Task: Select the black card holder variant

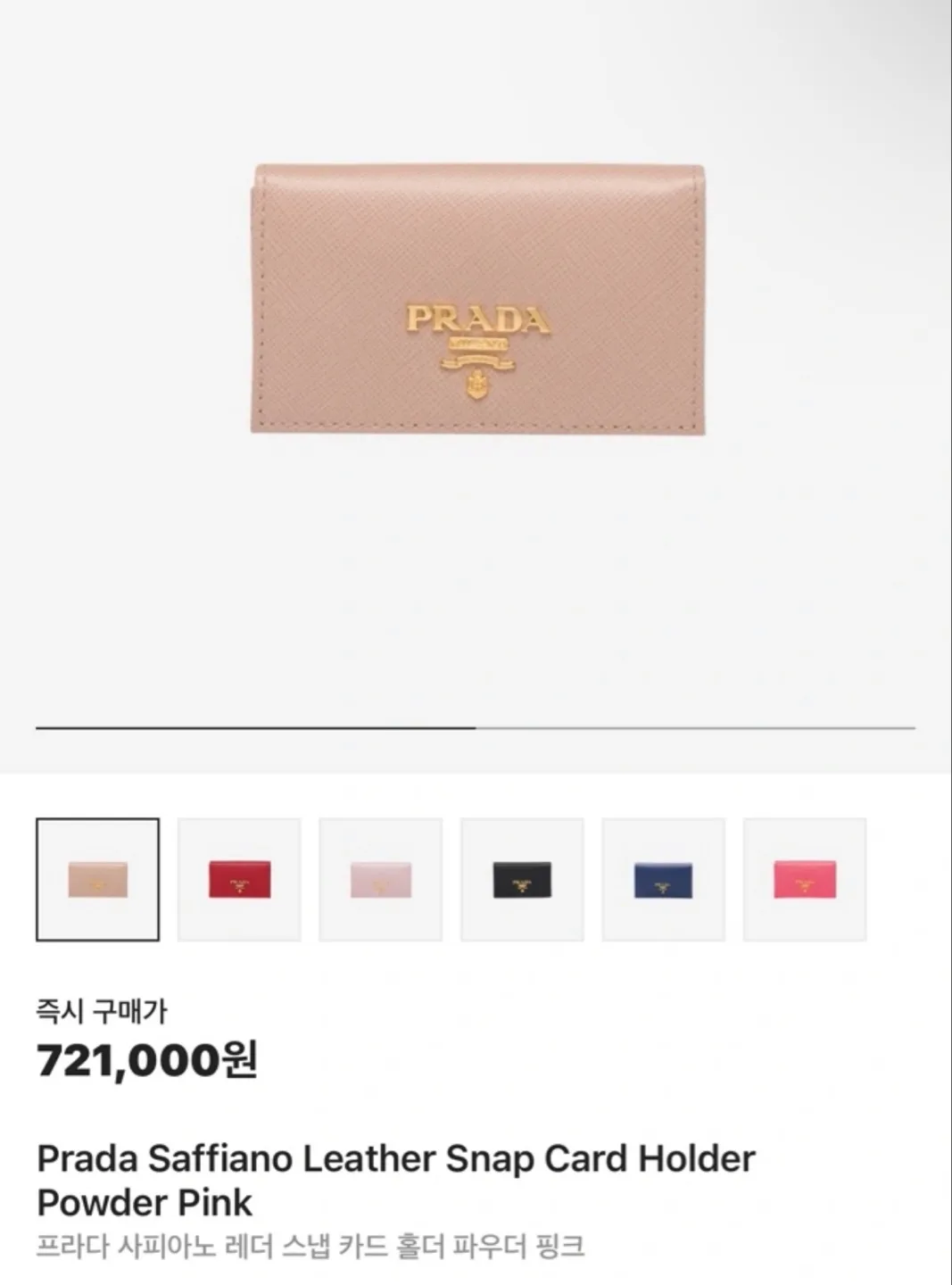Action: (522, 879)
